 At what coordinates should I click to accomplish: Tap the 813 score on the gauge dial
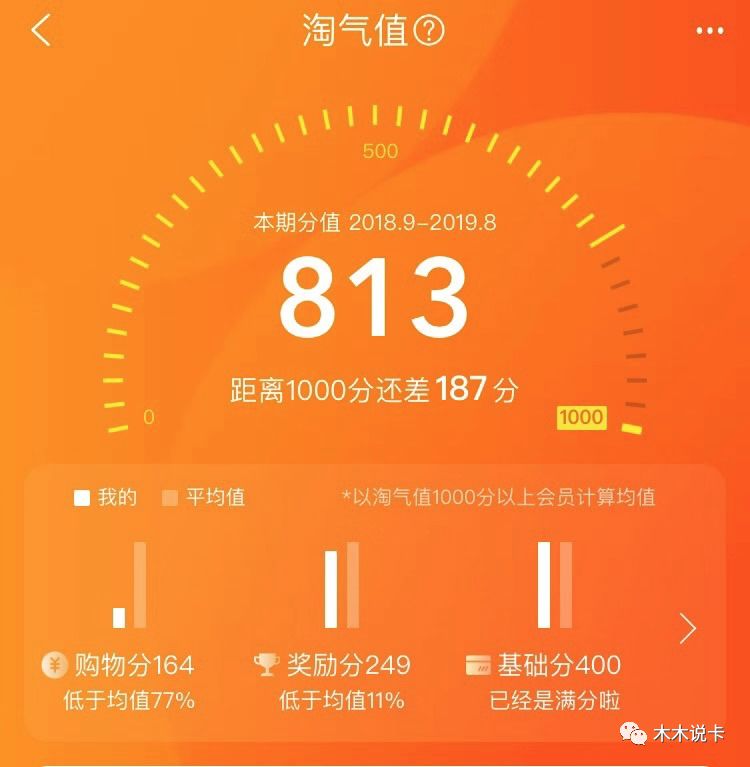coord(375,292)
